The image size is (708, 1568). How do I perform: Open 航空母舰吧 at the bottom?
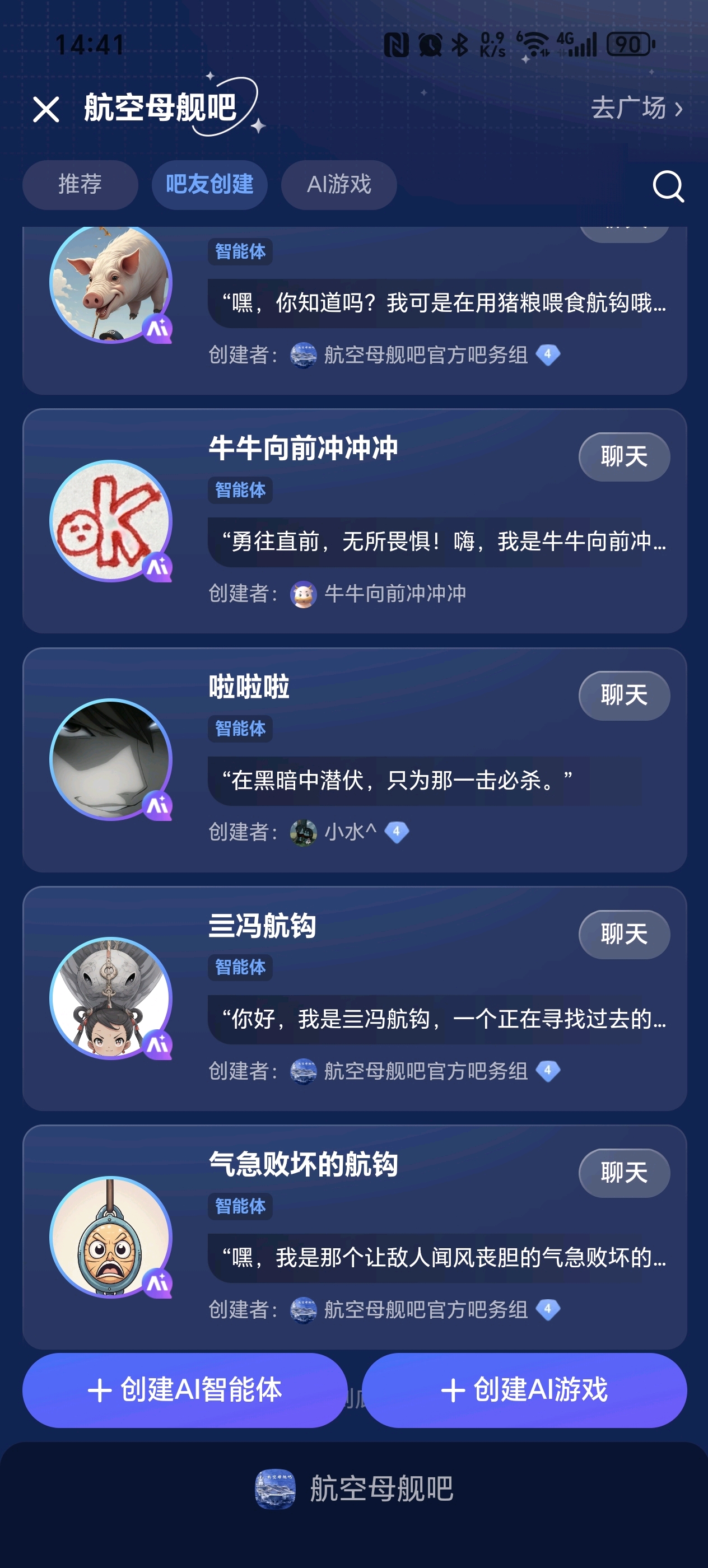point(355,1489)
